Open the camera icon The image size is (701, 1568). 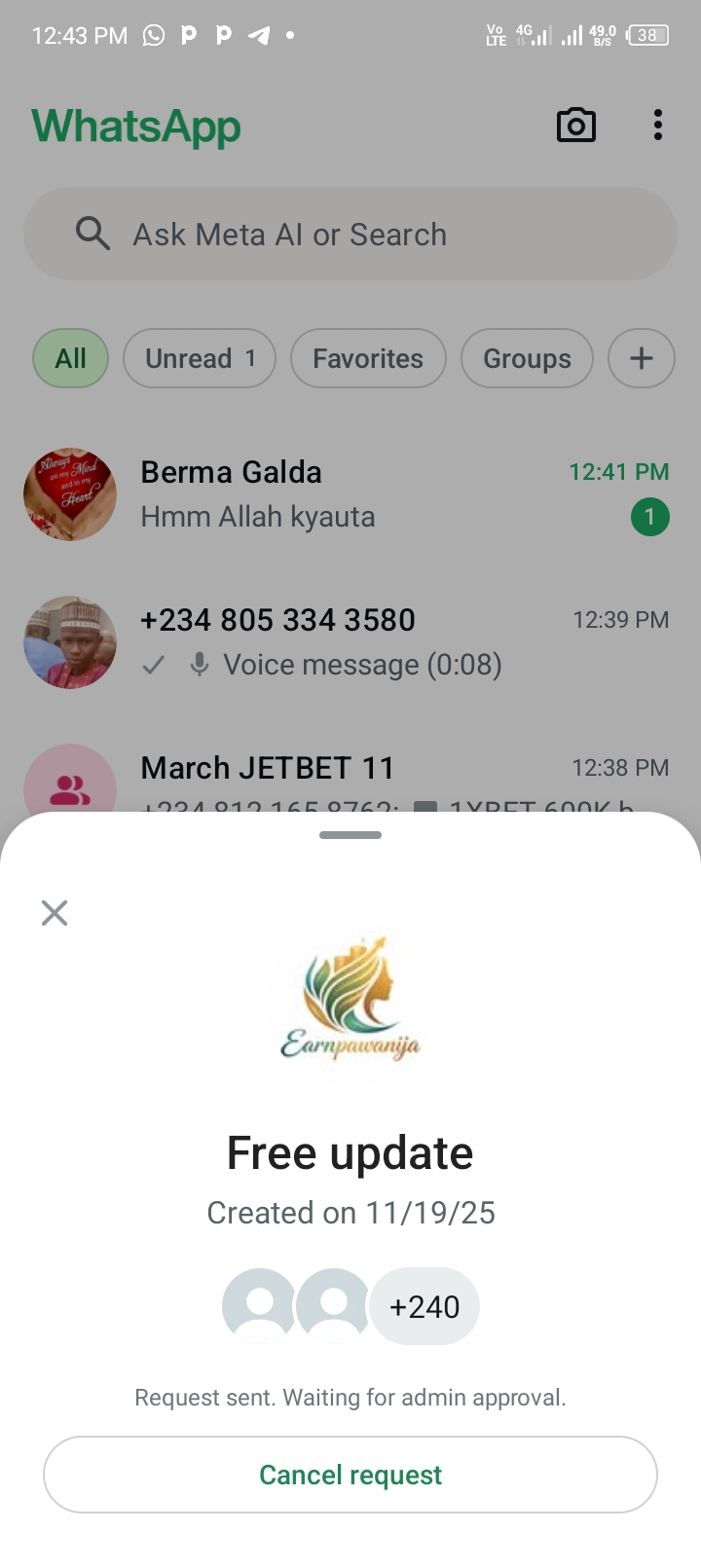[575, 126]
